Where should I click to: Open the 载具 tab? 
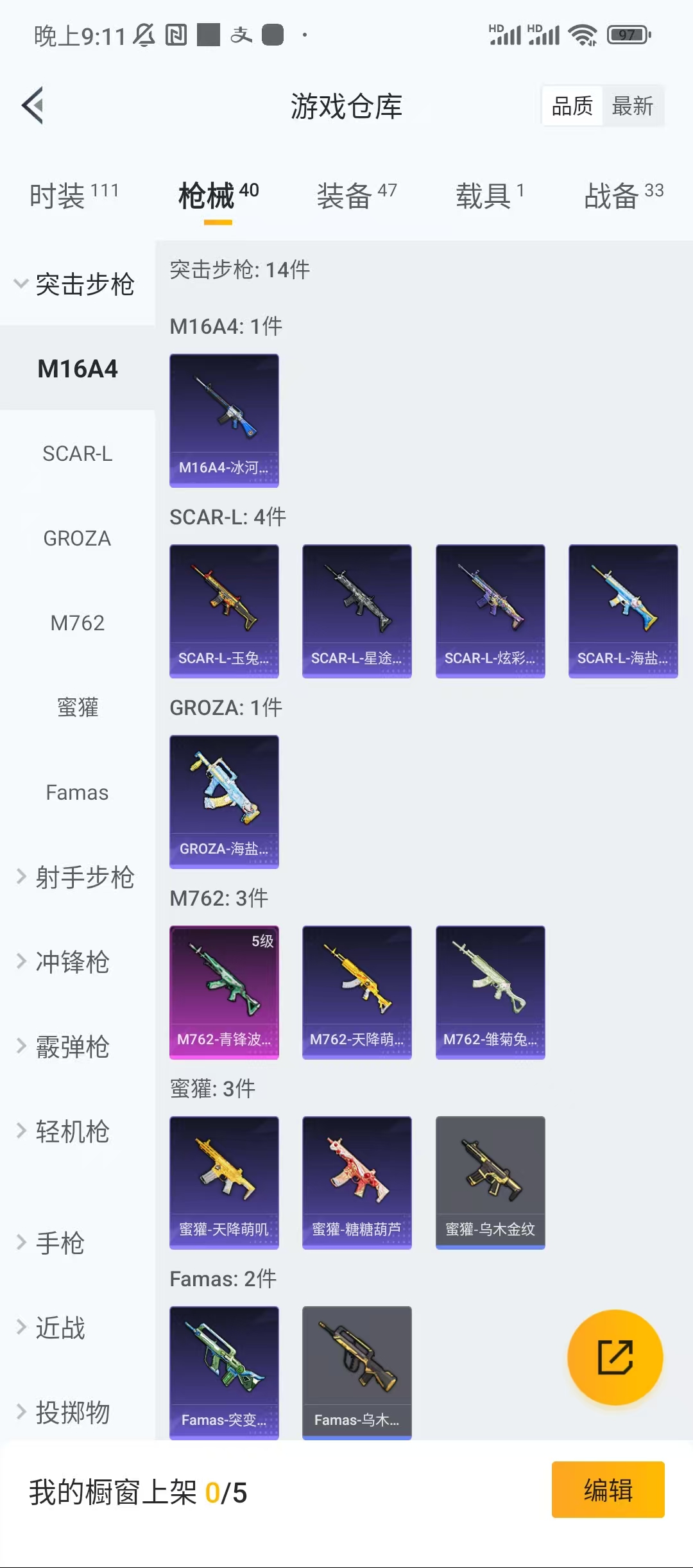click(489, 195)
